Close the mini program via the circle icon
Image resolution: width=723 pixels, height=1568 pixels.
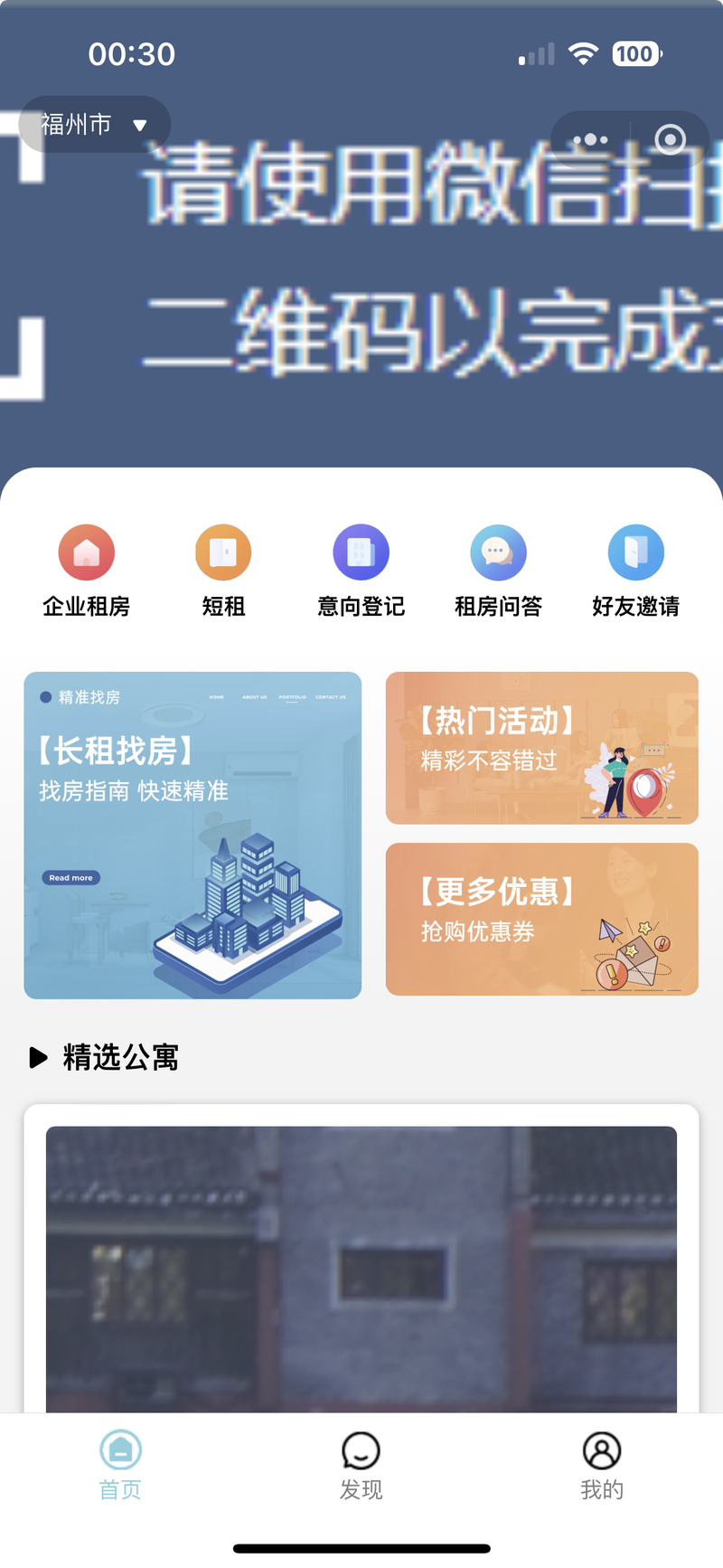(670, 139)
